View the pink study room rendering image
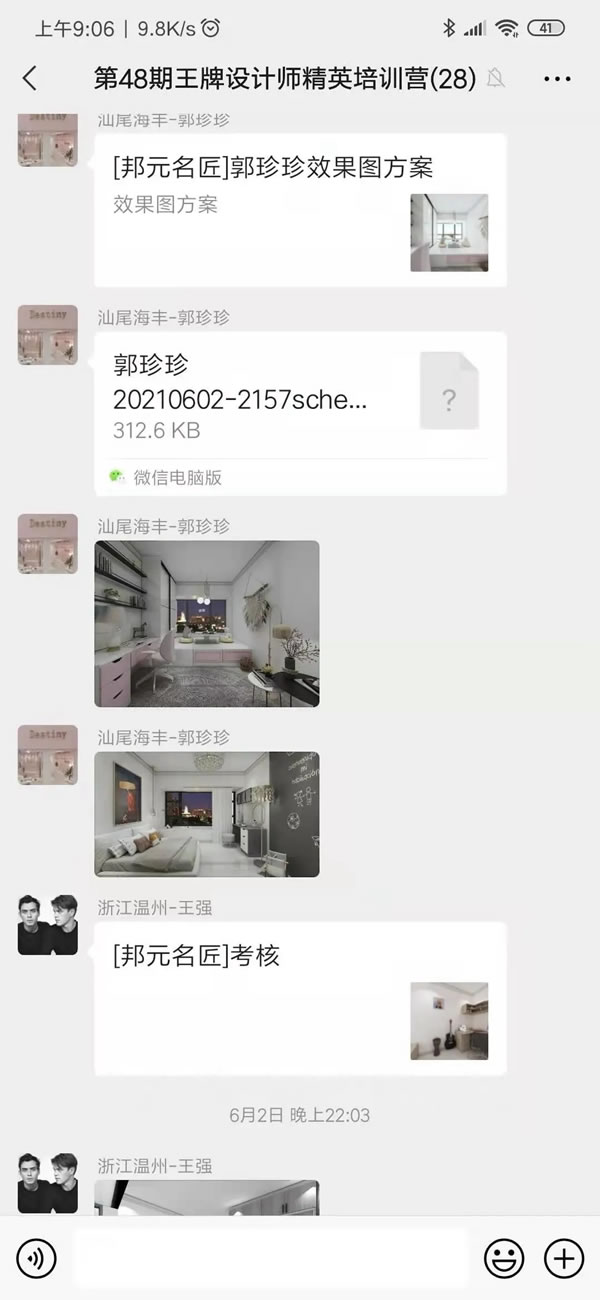 click(207, 624)
